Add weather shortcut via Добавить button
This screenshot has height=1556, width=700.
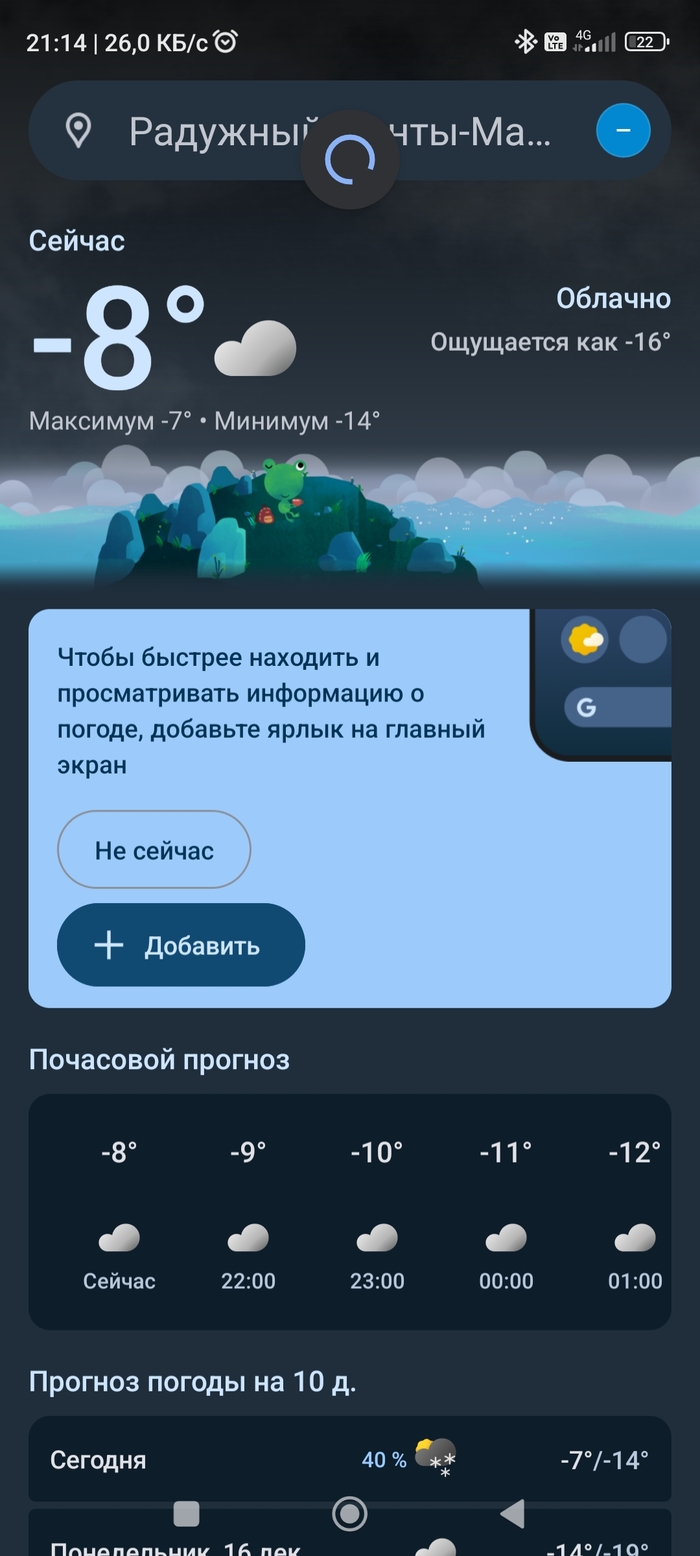pyautogui.click(x=181, y=946)
